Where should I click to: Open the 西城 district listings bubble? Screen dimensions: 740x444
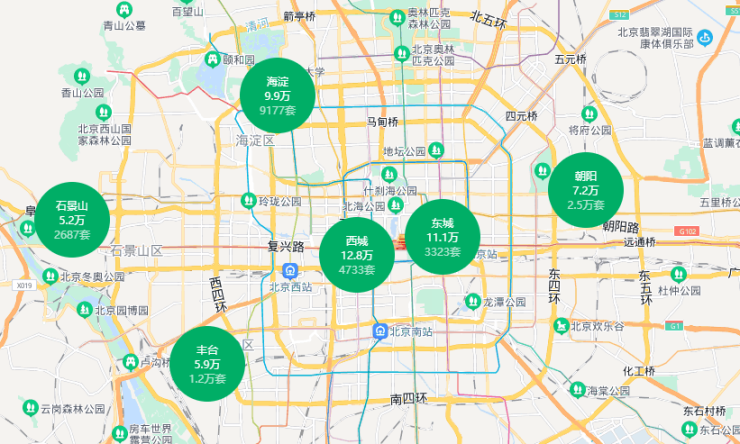tap(357, 255)
